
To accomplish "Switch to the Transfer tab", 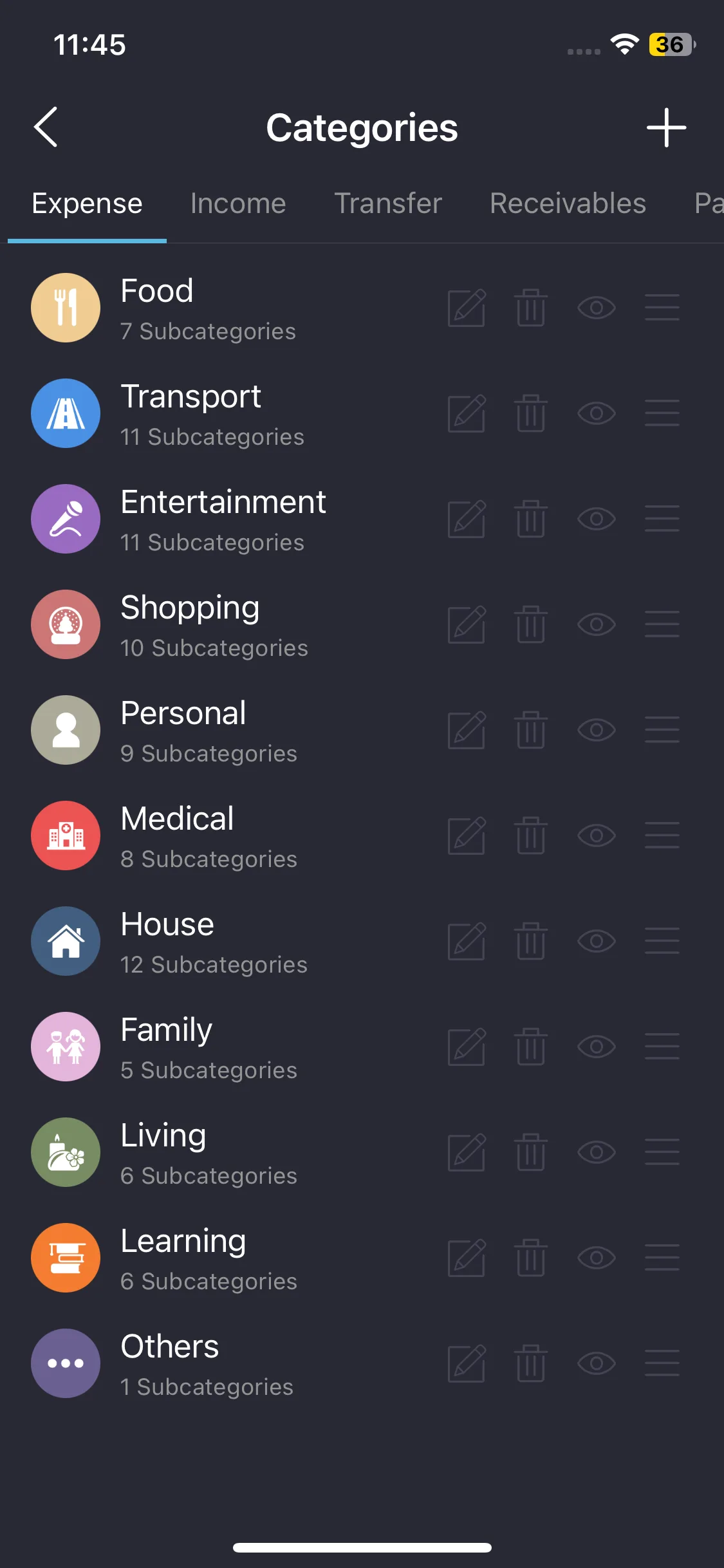I will pos(388,203).
